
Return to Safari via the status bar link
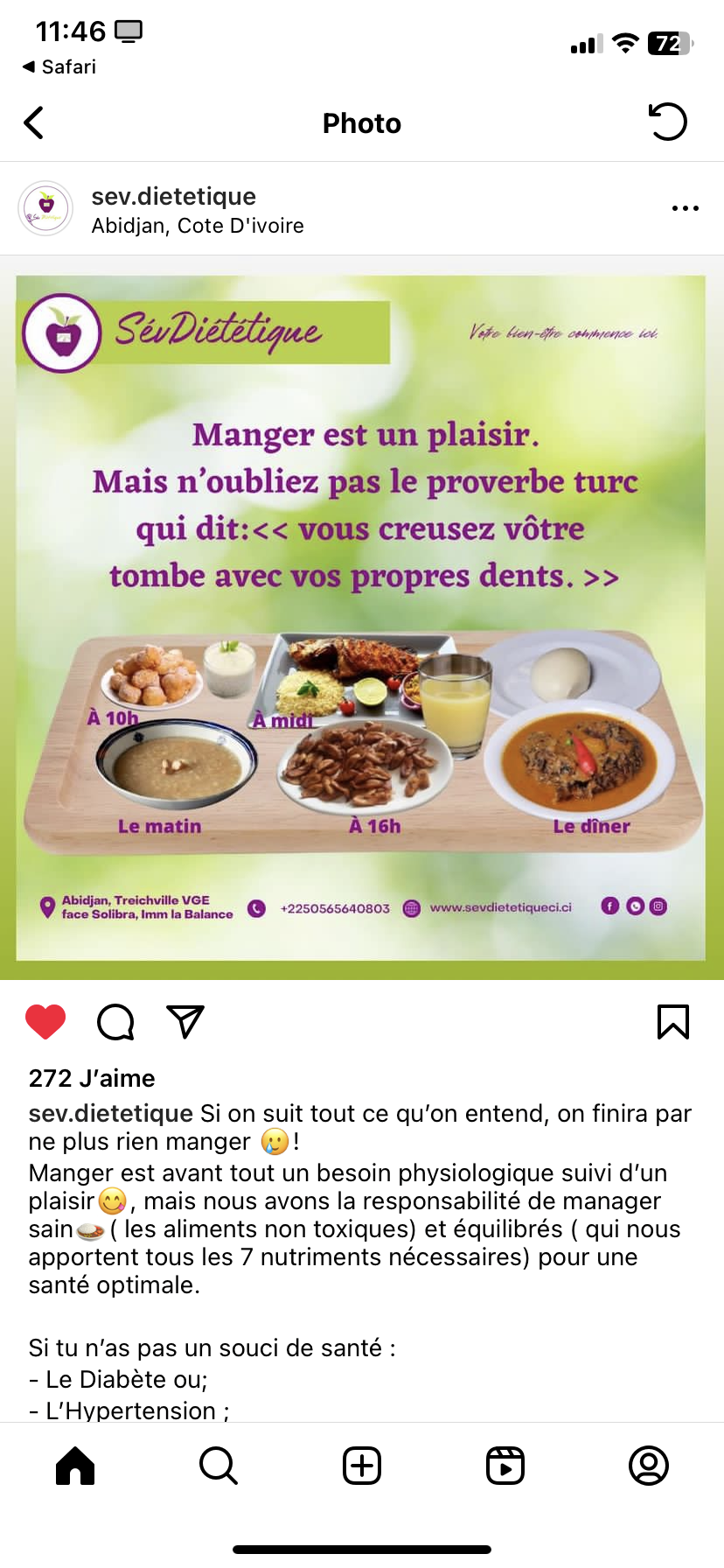point(59,66)
